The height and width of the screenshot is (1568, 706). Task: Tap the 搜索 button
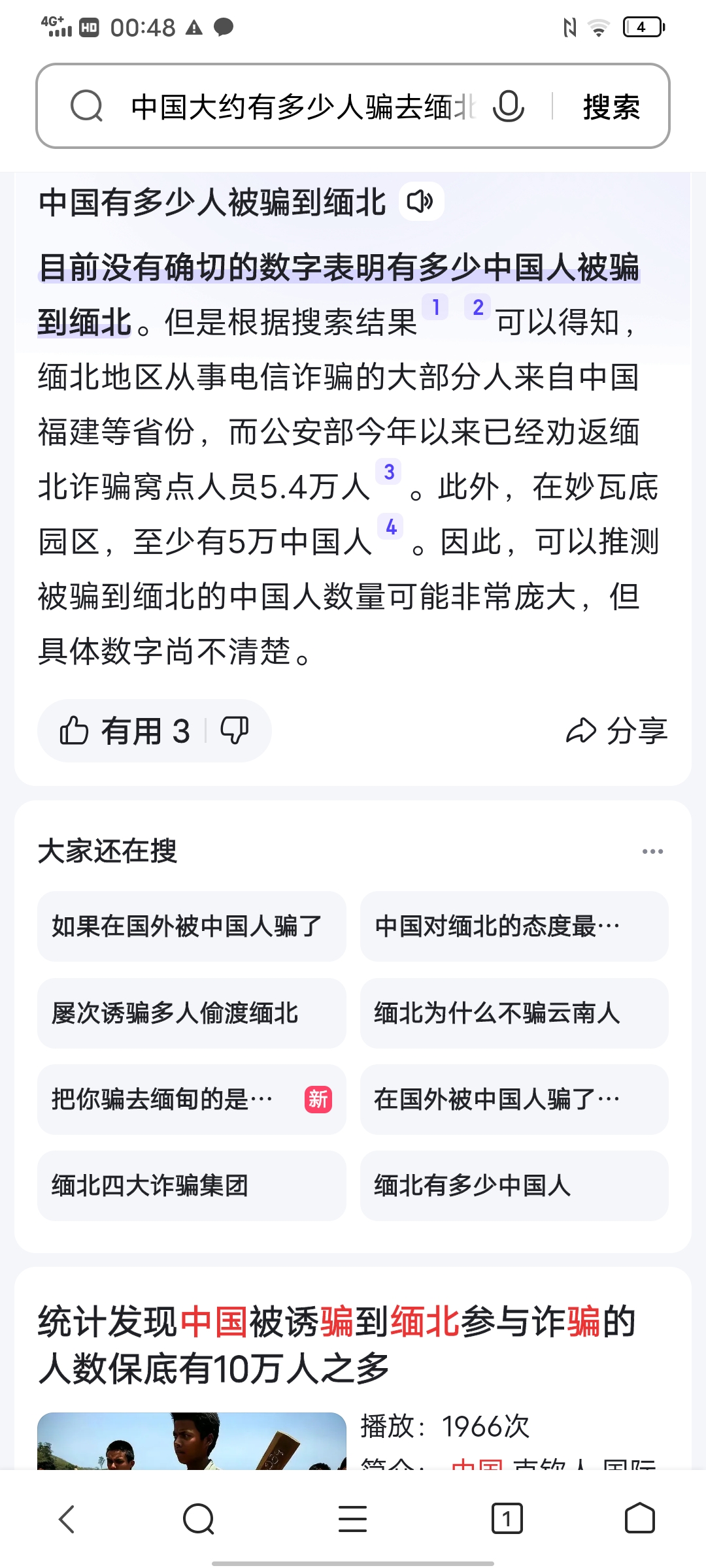coord(611,106)
